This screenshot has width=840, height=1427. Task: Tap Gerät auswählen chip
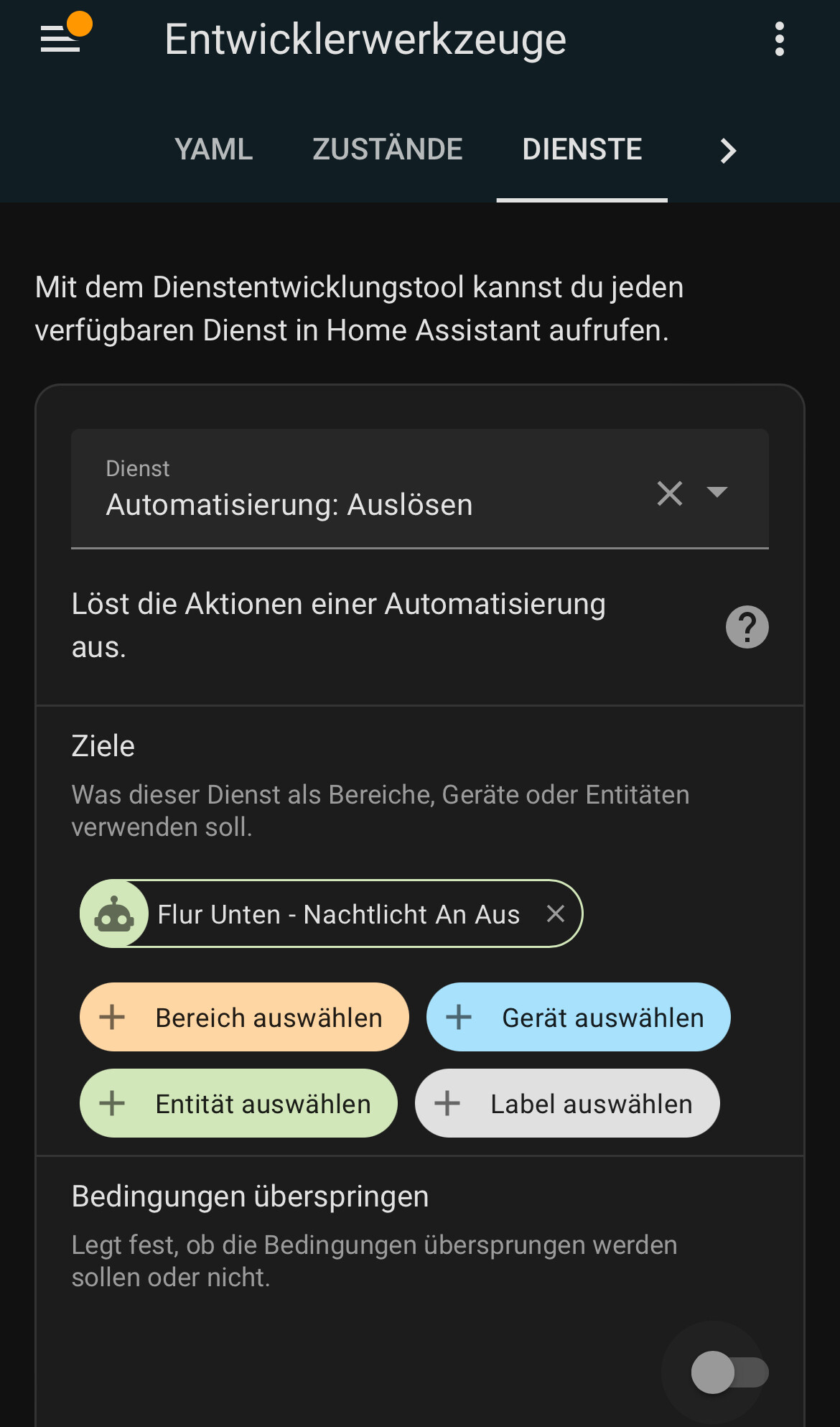click(x=578, y=1018)
